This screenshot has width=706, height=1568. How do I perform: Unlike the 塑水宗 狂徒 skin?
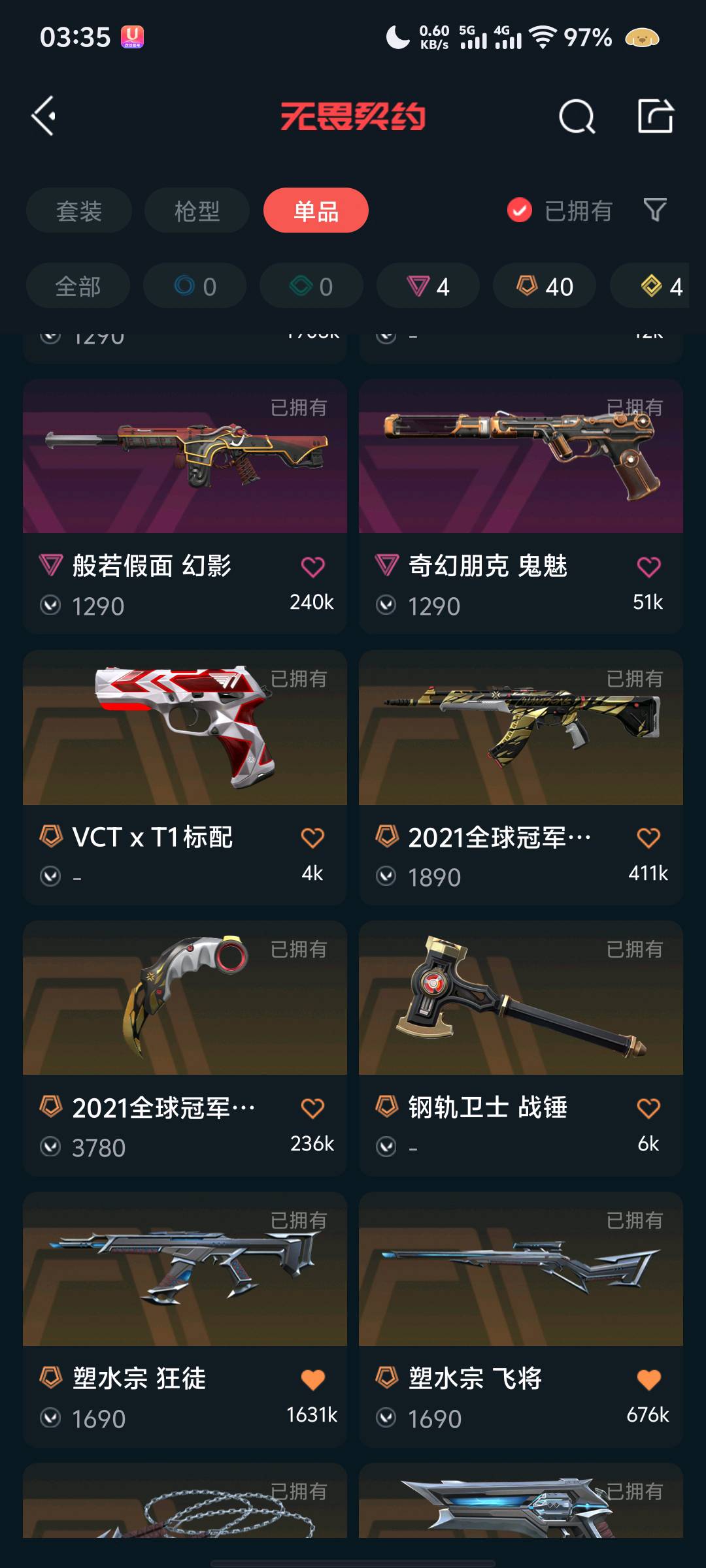(x=312, y=1379)
